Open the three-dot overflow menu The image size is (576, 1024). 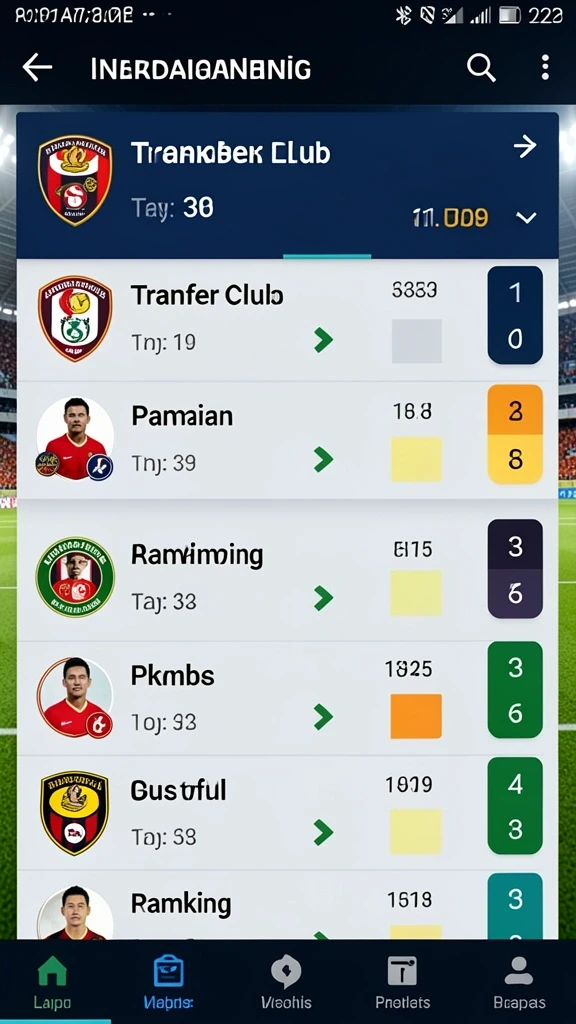point(545,68)
